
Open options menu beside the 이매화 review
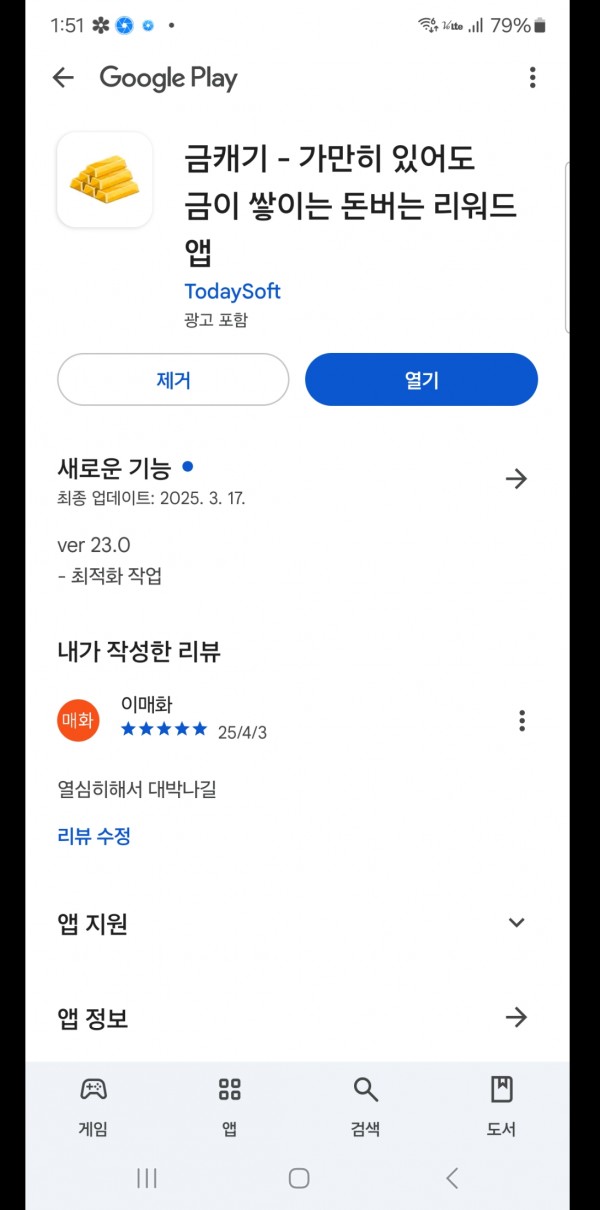pos(521,721)
